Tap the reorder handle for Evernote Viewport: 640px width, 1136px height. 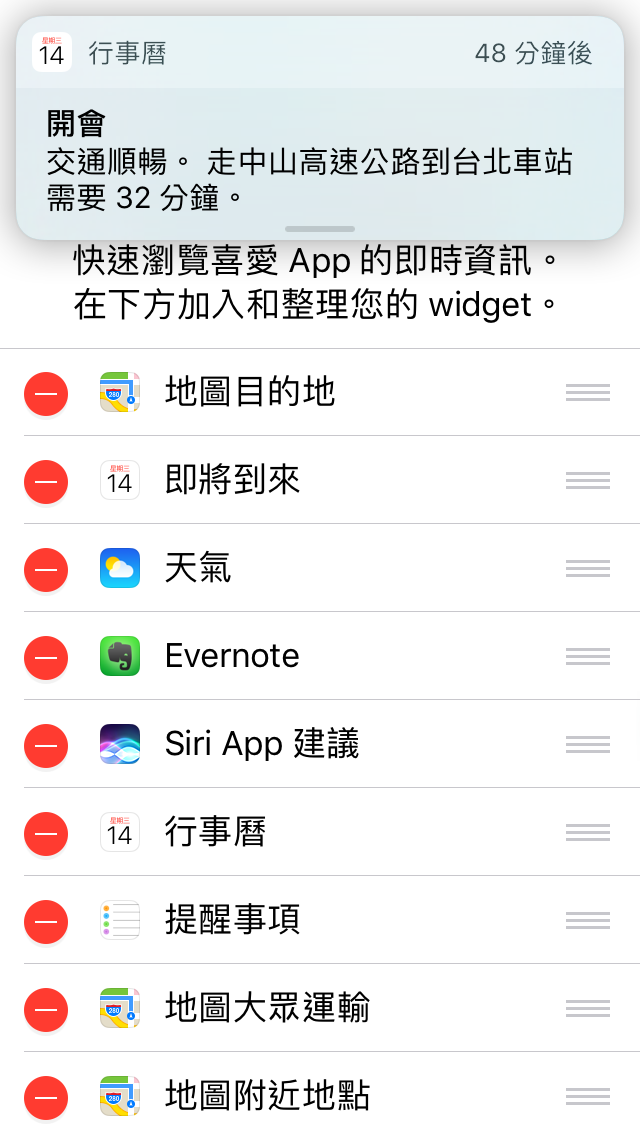pyautogui.click(x=587, y=656)
